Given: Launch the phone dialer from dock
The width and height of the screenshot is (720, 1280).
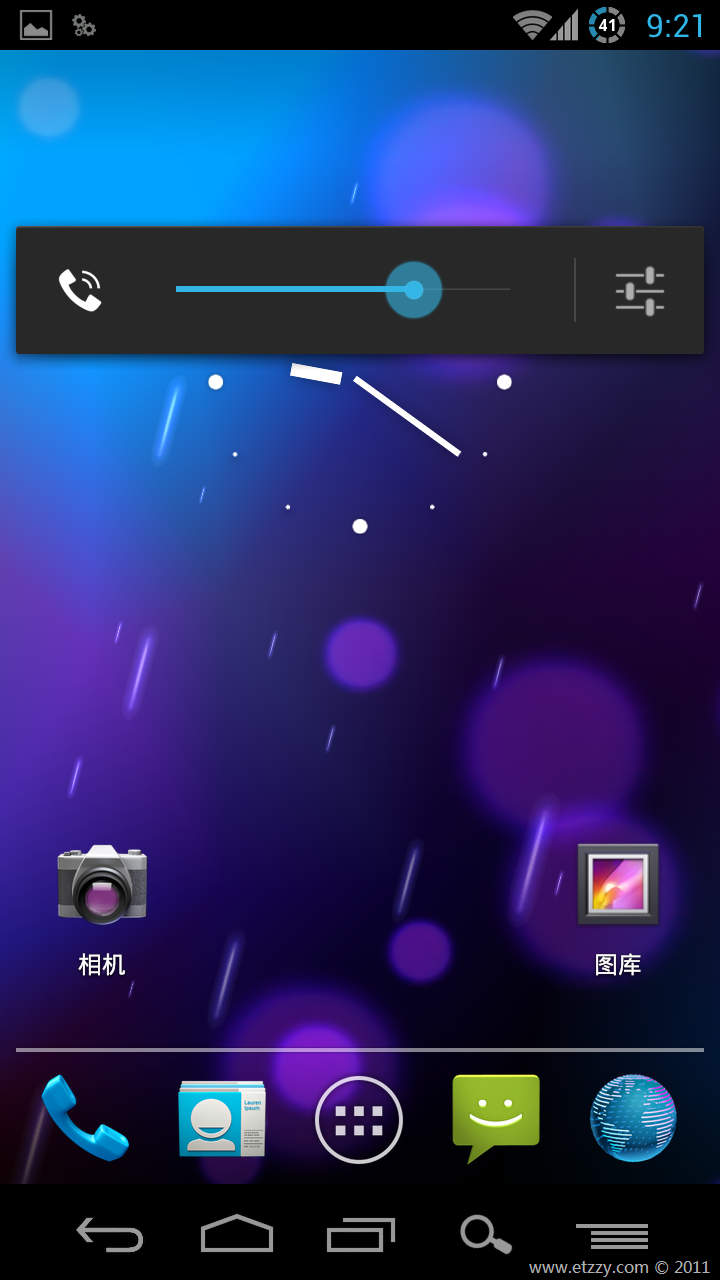Looking at the screenshot, I should click(85, 1119).
